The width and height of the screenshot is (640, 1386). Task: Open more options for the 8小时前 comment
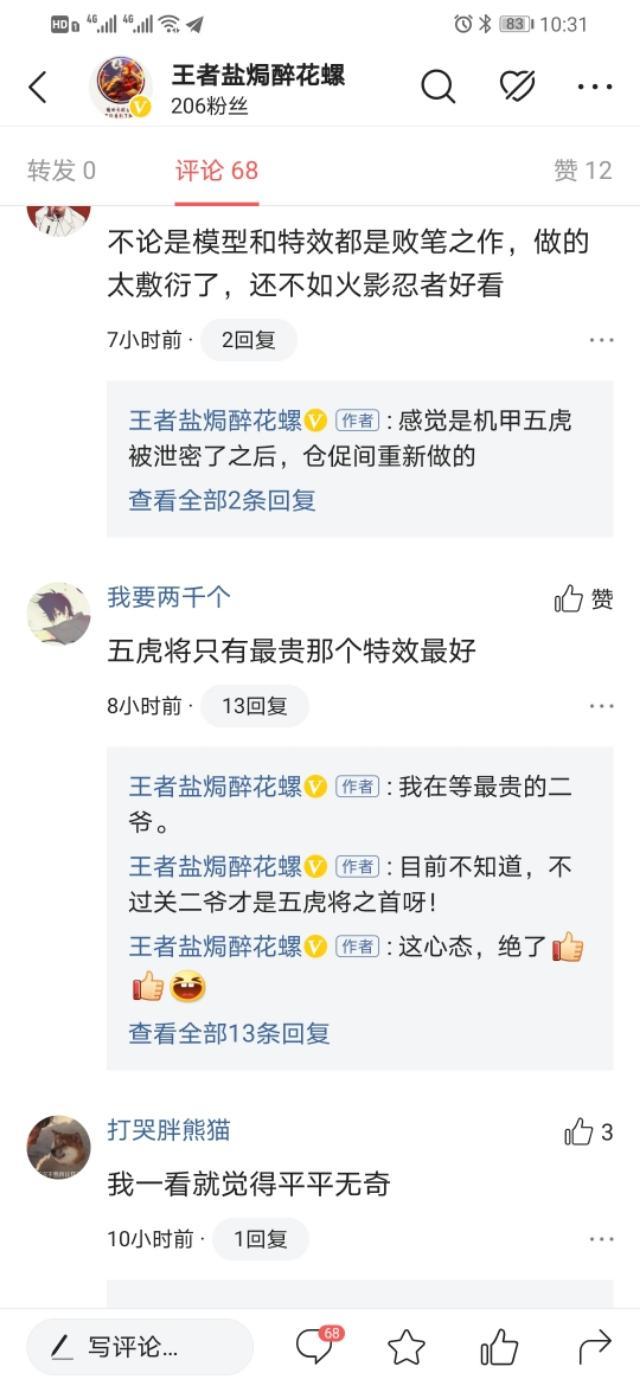point(601,706)
